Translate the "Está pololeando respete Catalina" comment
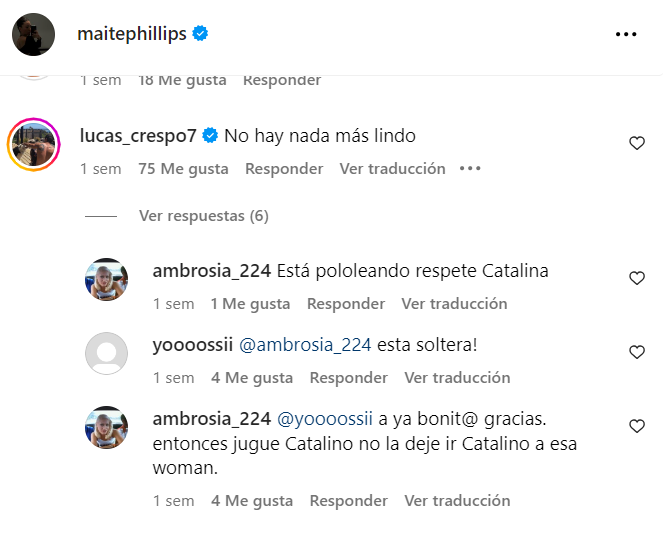Image resolution: width=663 pixels, height=548 pixels. [454, 304]
